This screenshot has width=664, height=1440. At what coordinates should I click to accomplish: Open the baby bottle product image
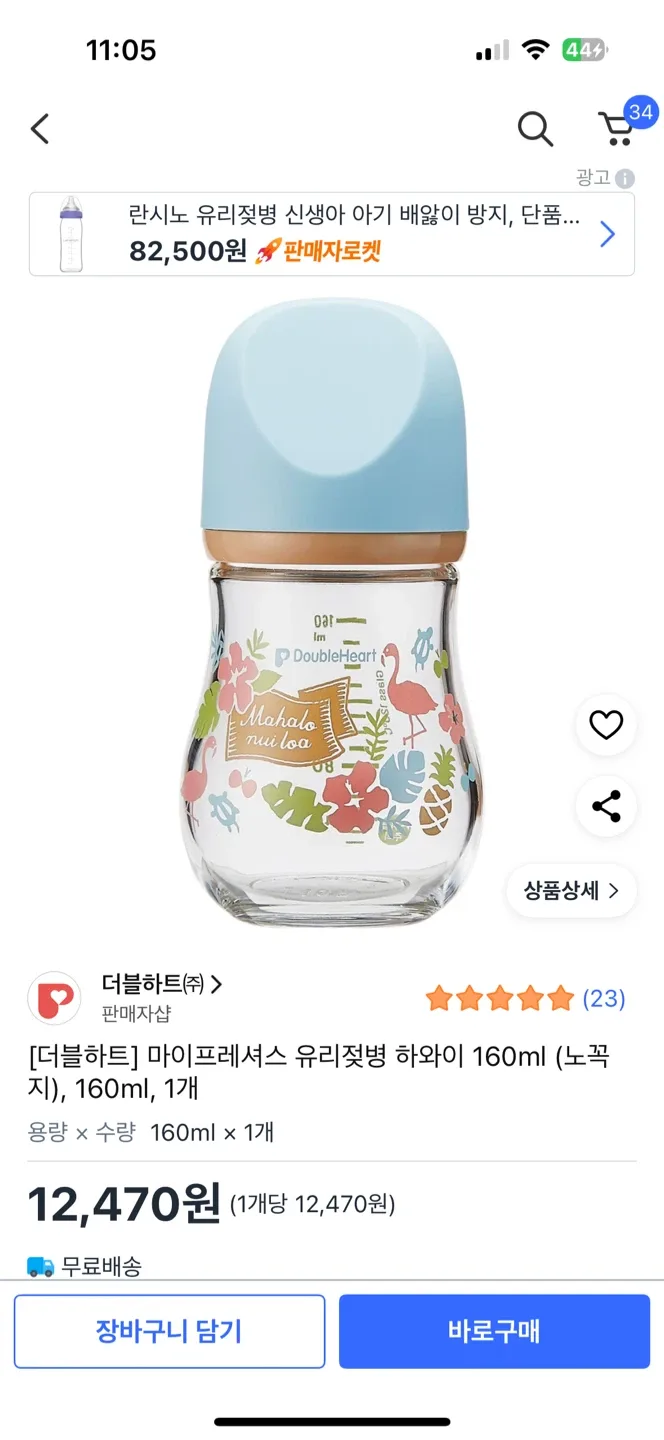(x=334, y=612)
